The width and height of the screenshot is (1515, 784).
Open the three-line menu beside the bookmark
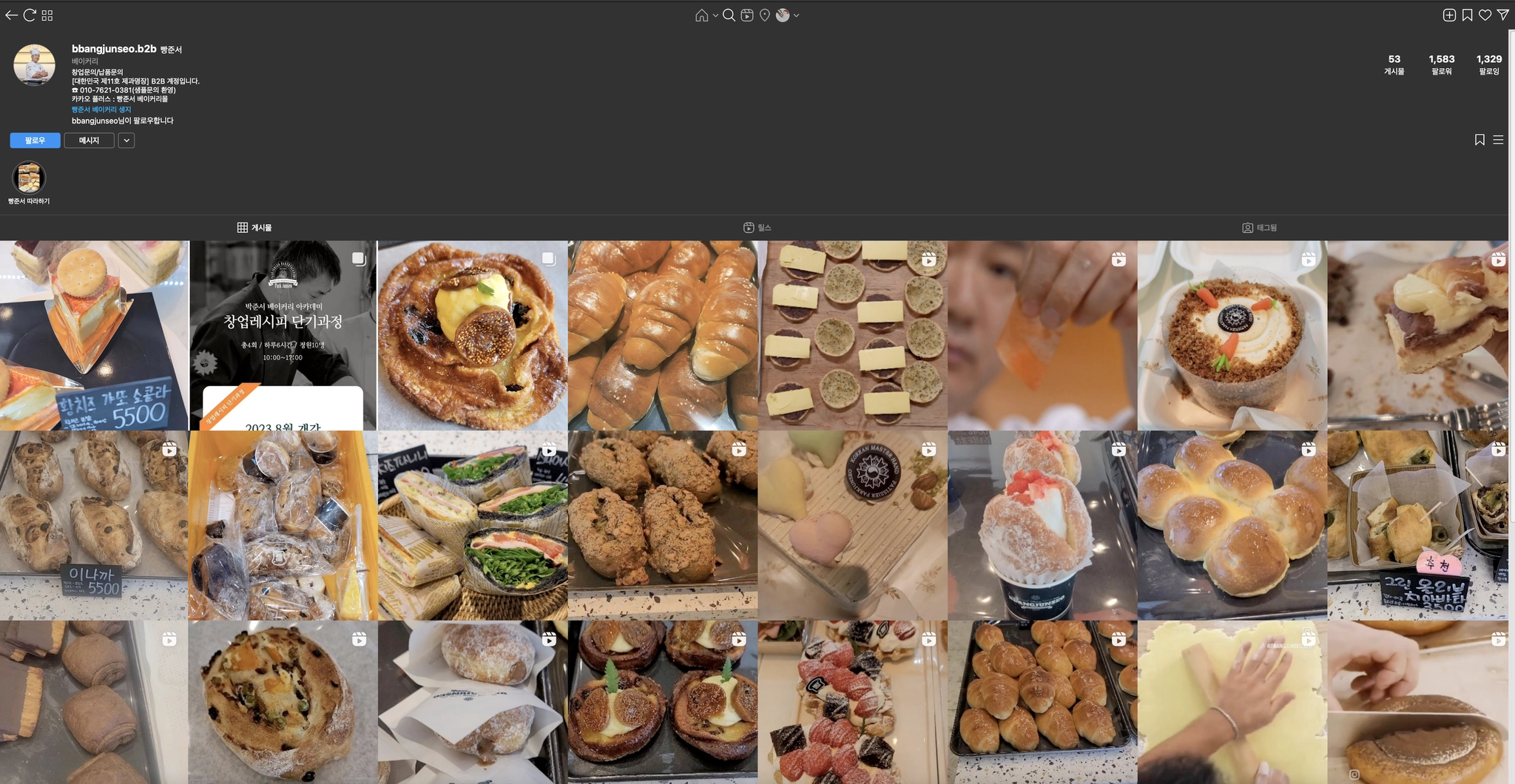pyautogui.click(x=1498, y=140)
